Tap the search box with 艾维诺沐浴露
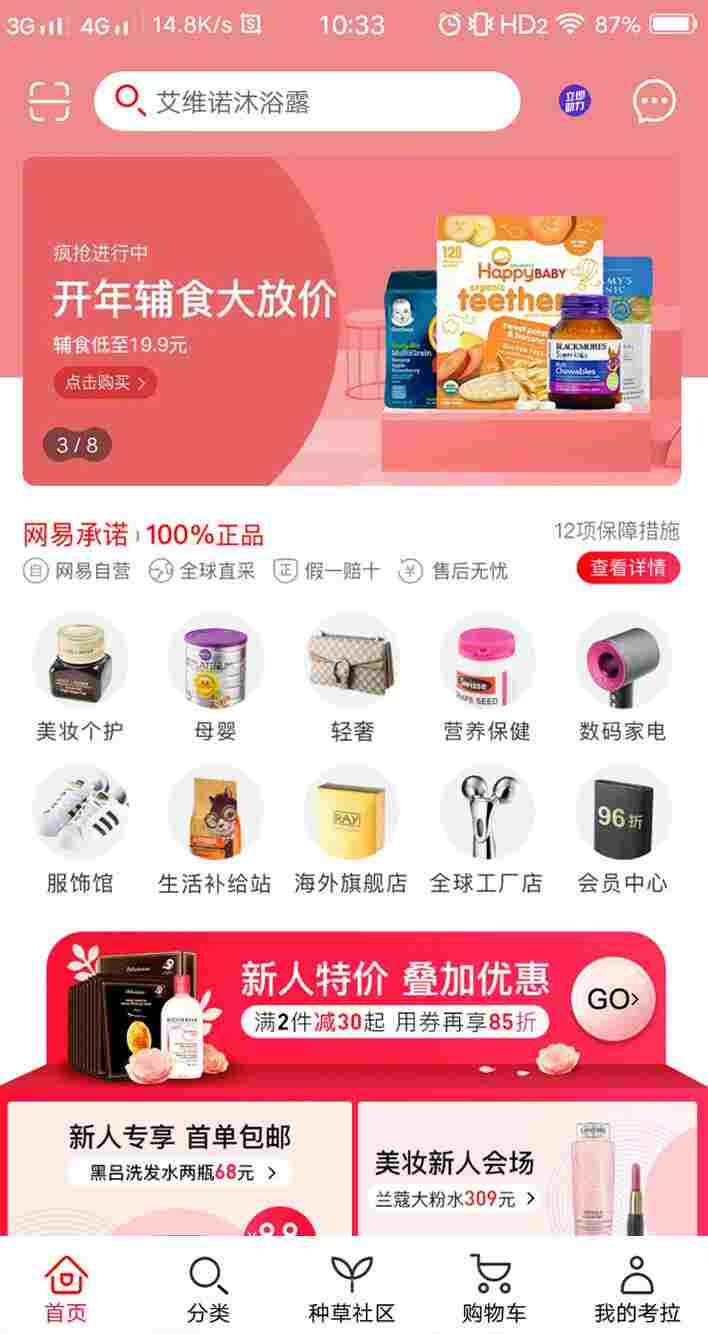708x1334 pixels. [307, 101]
